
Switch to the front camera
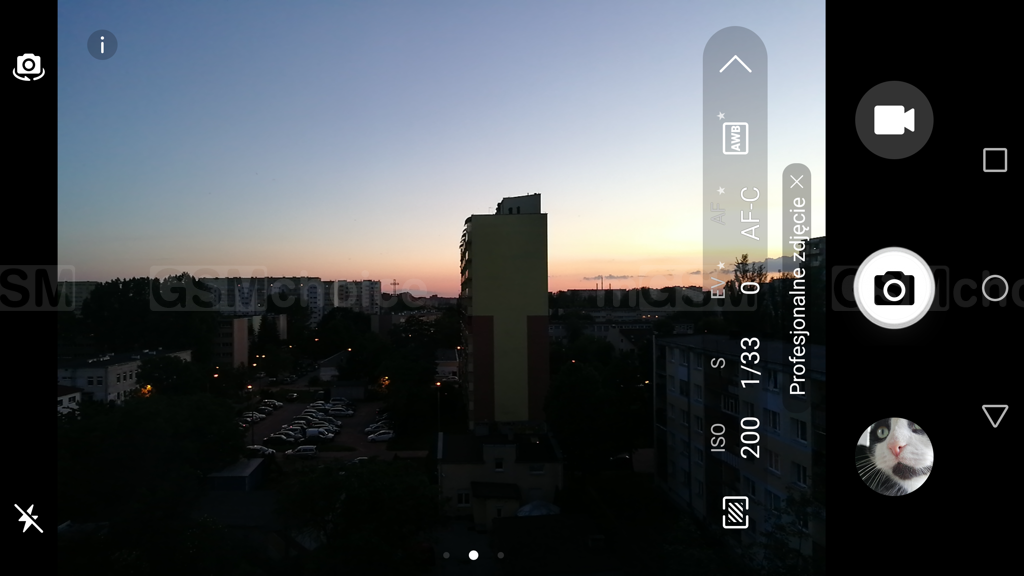pyautogui.click(x=28, y=67)
